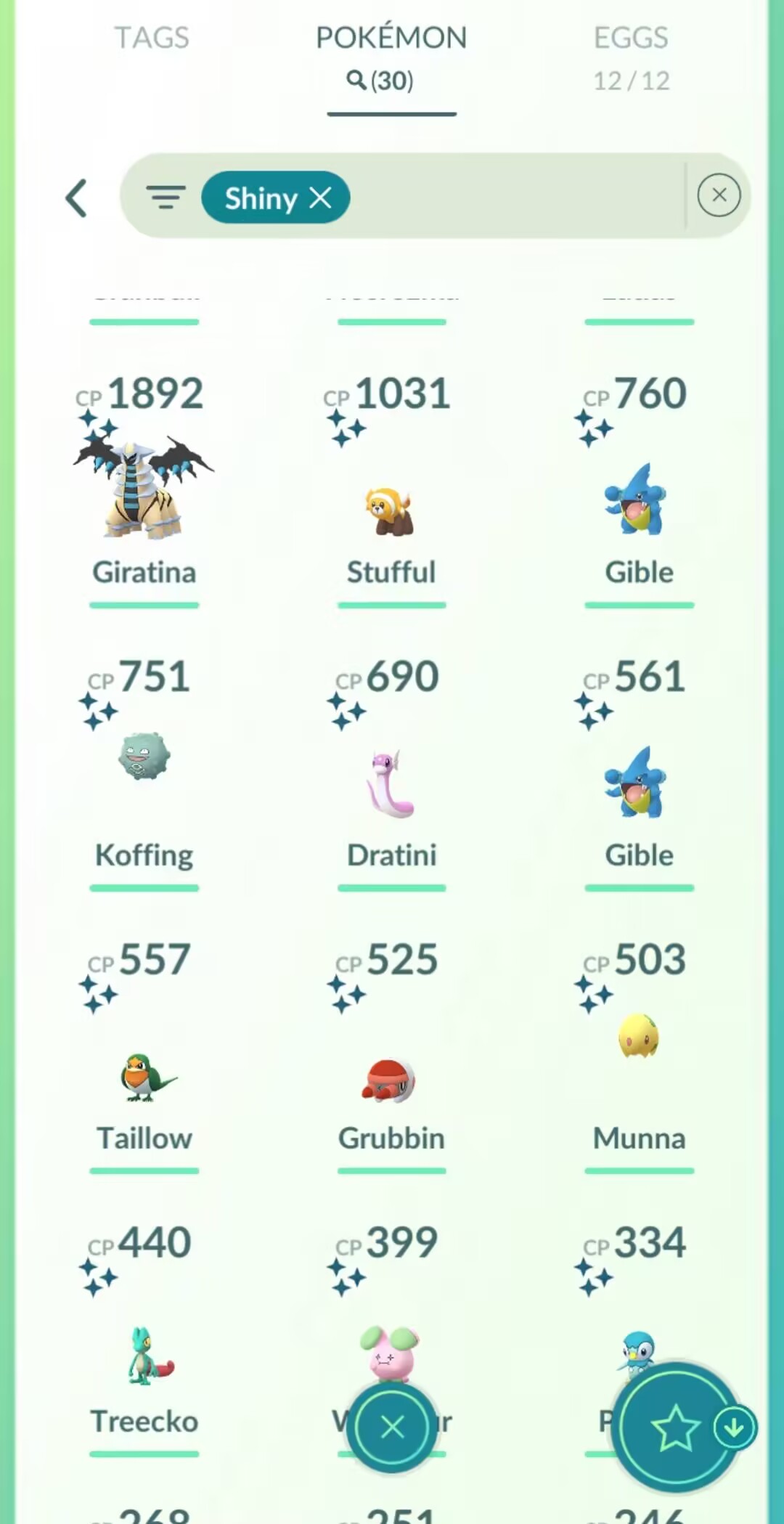Tap the search field next to Shiny chip
The width and height of the screenshot is (784, 1524).
click(515, 196)
